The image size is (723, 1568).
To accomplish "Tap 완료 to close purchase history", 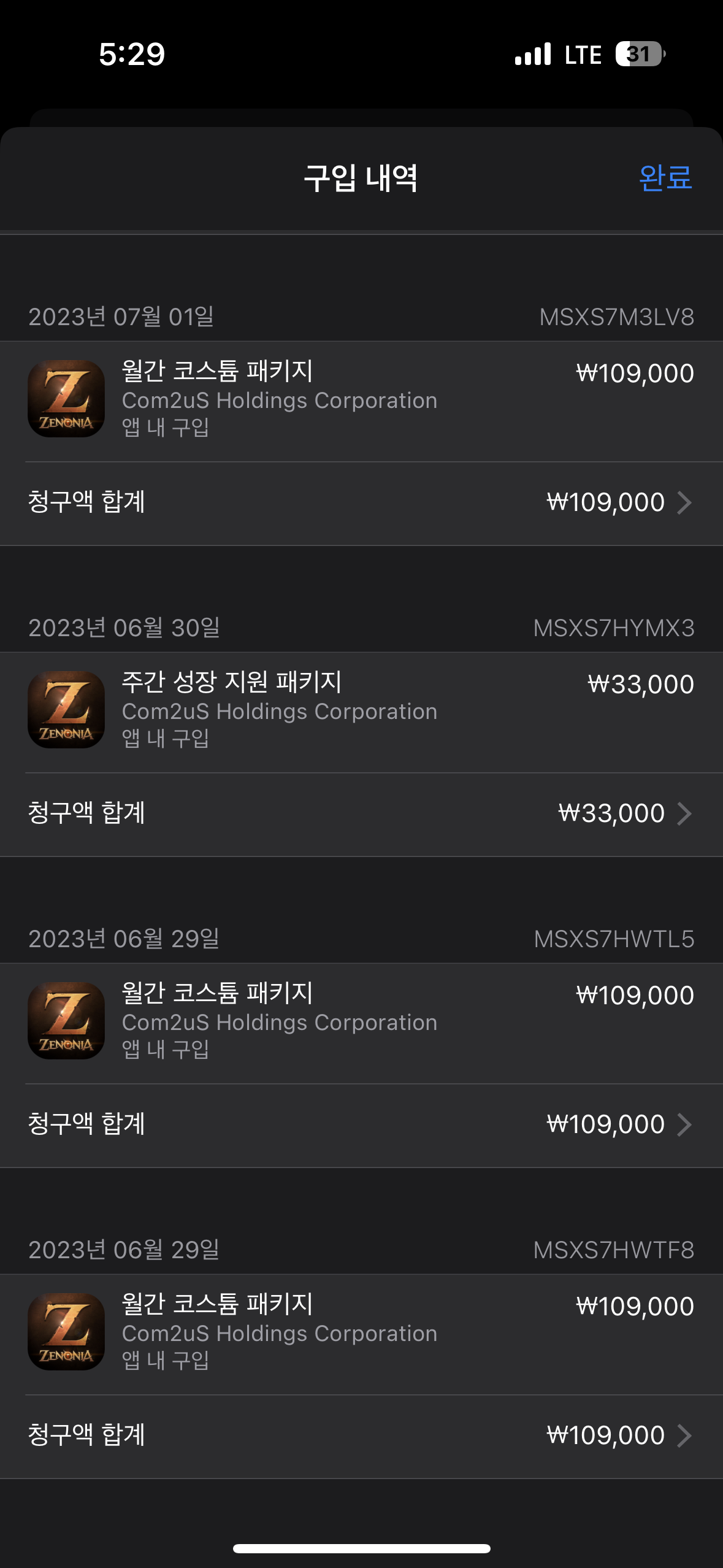I will click(665, 178).
